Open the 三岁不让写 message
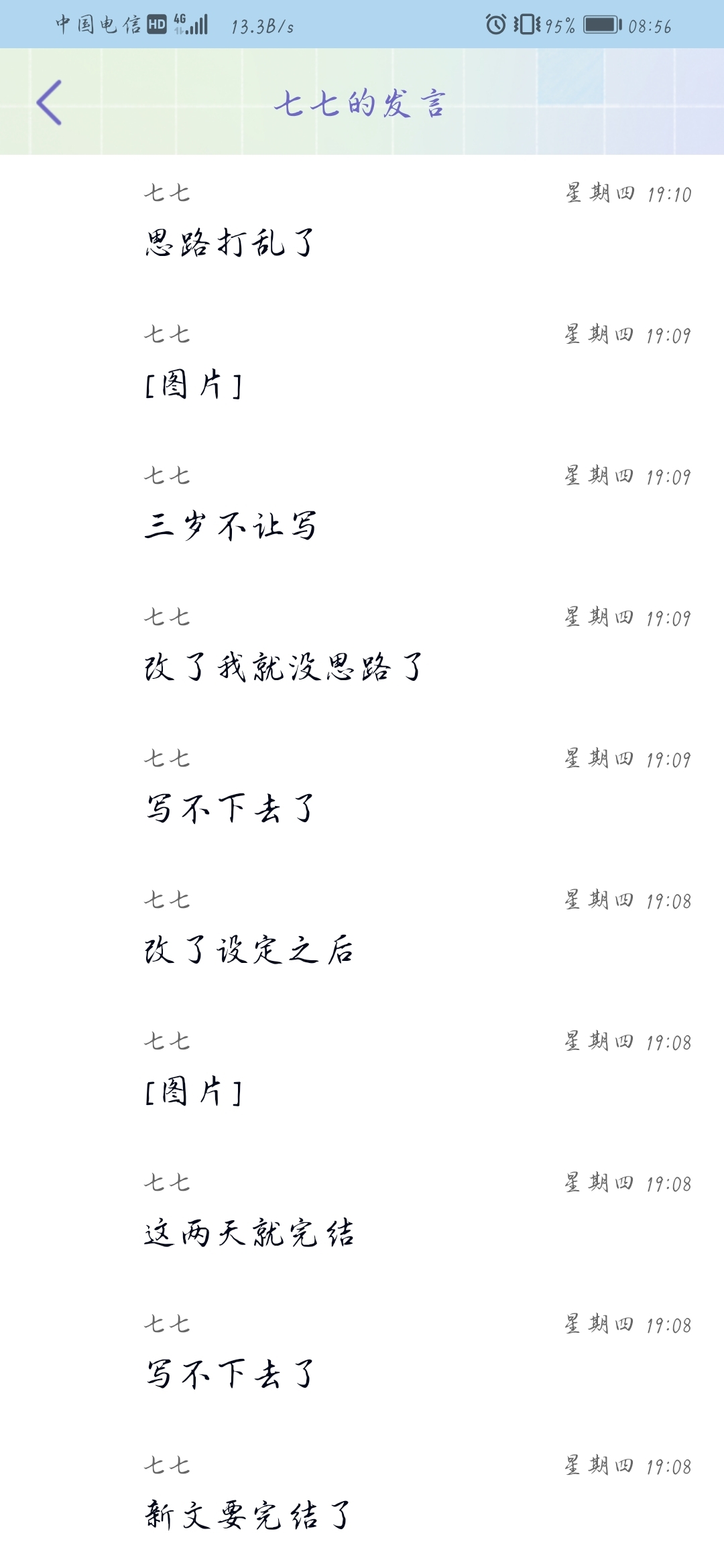 tap(230, 525)
